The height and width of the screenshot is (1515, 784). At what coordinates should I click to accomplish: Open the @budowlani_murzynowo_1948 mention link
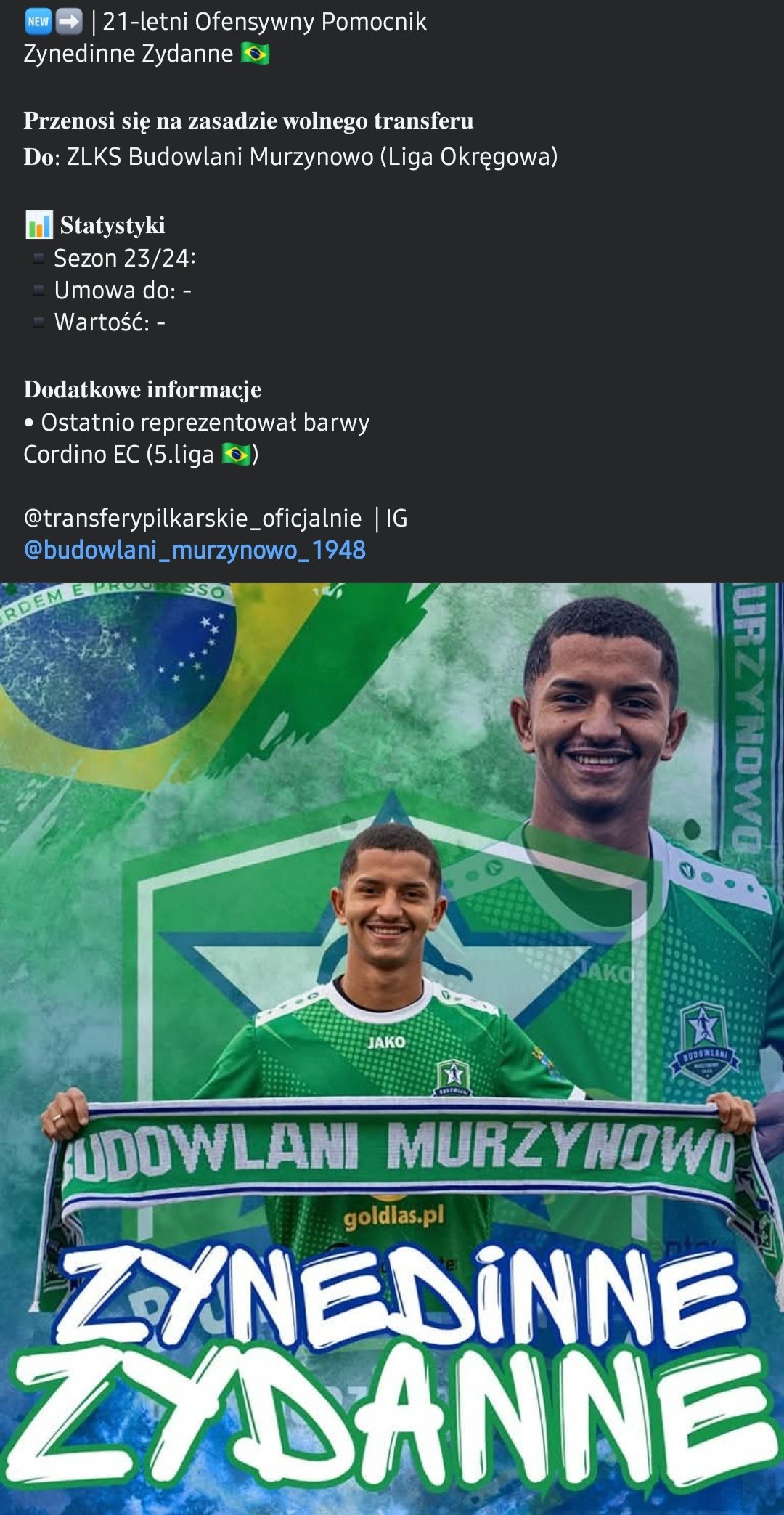tap(195, 550)
